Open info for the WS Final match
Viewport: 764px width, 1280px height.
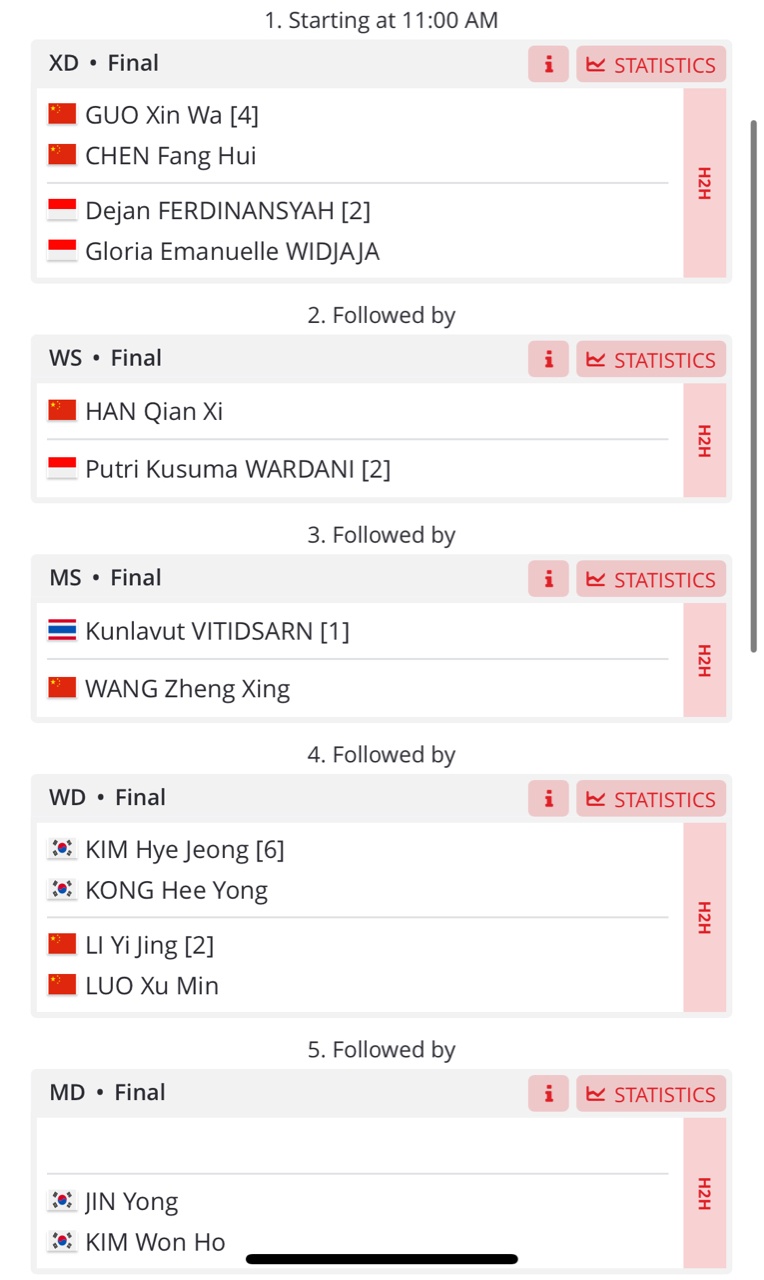coord(549,360)
